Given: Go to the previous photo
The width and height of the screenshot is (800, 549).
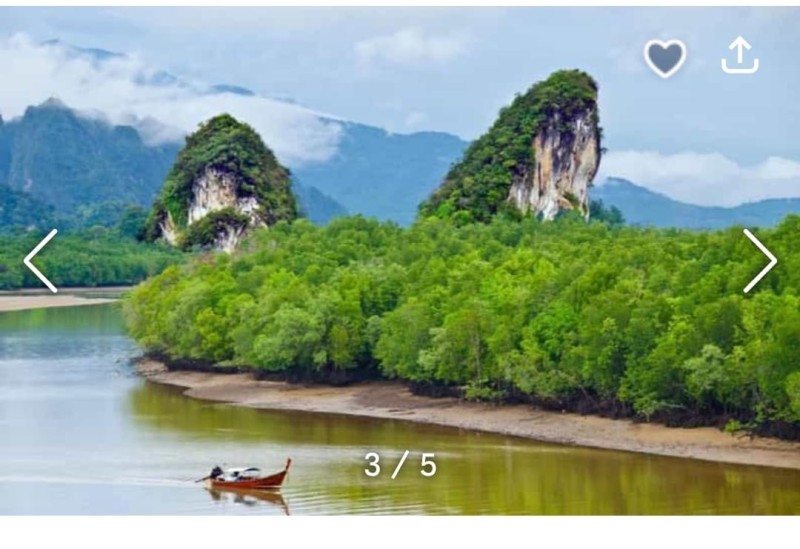Looking at the screenshot, I should click(x=41, y=261).
